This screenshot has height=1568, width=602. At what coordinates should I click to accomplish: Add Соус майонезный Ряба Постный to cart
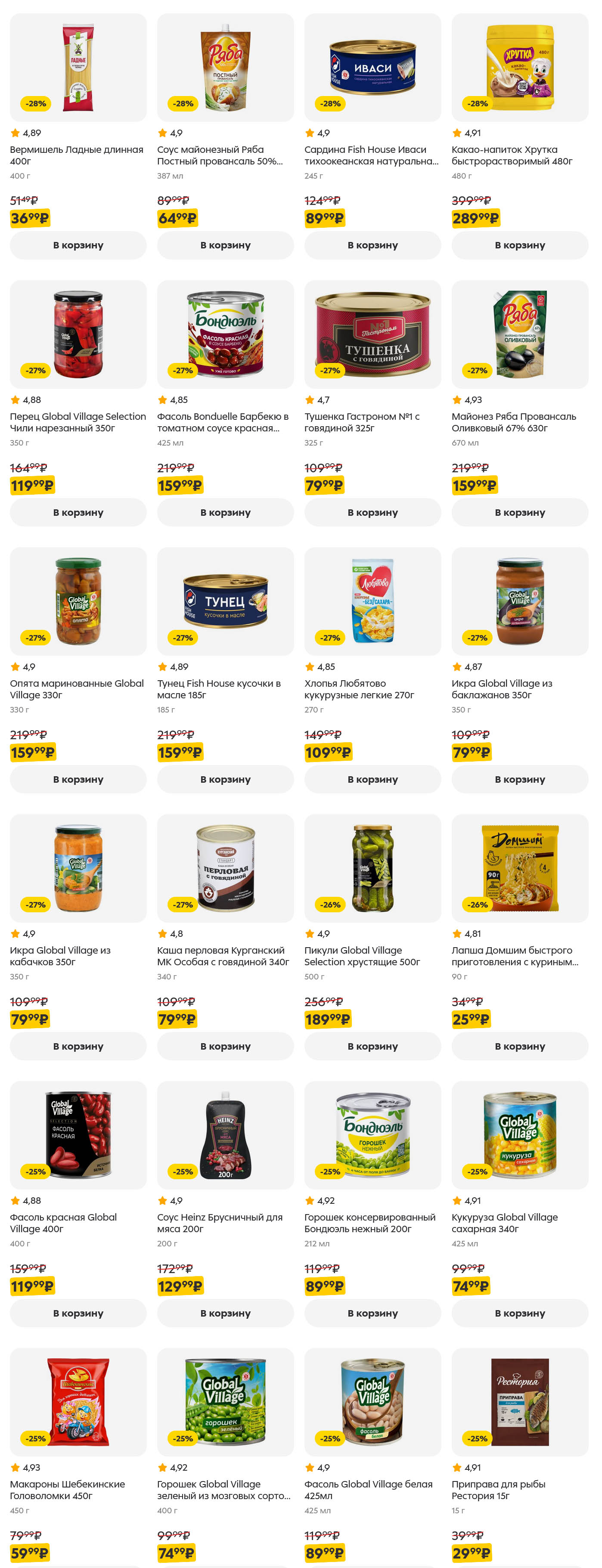(x=225, y=245)
